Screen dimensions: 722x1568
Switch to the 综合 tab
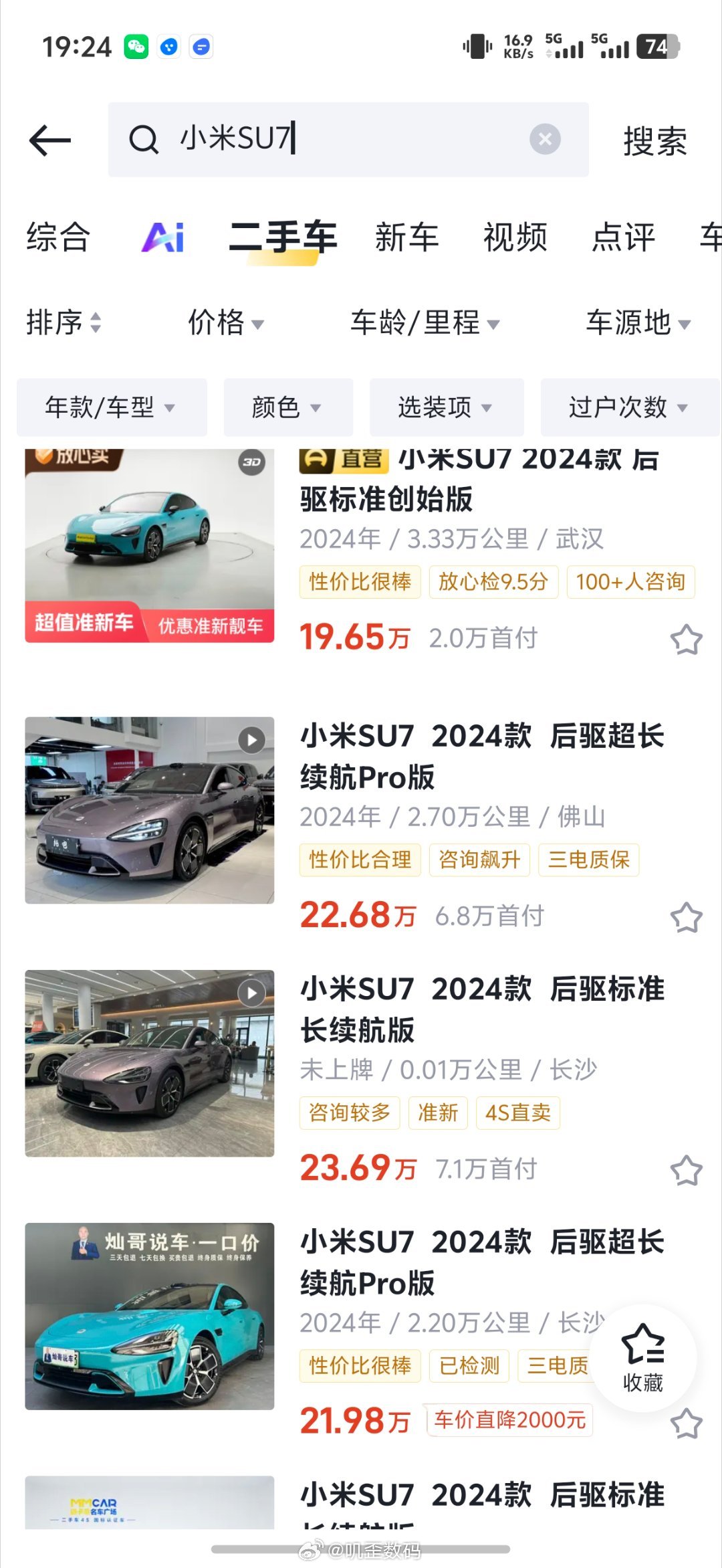click(x=58, y=237)
